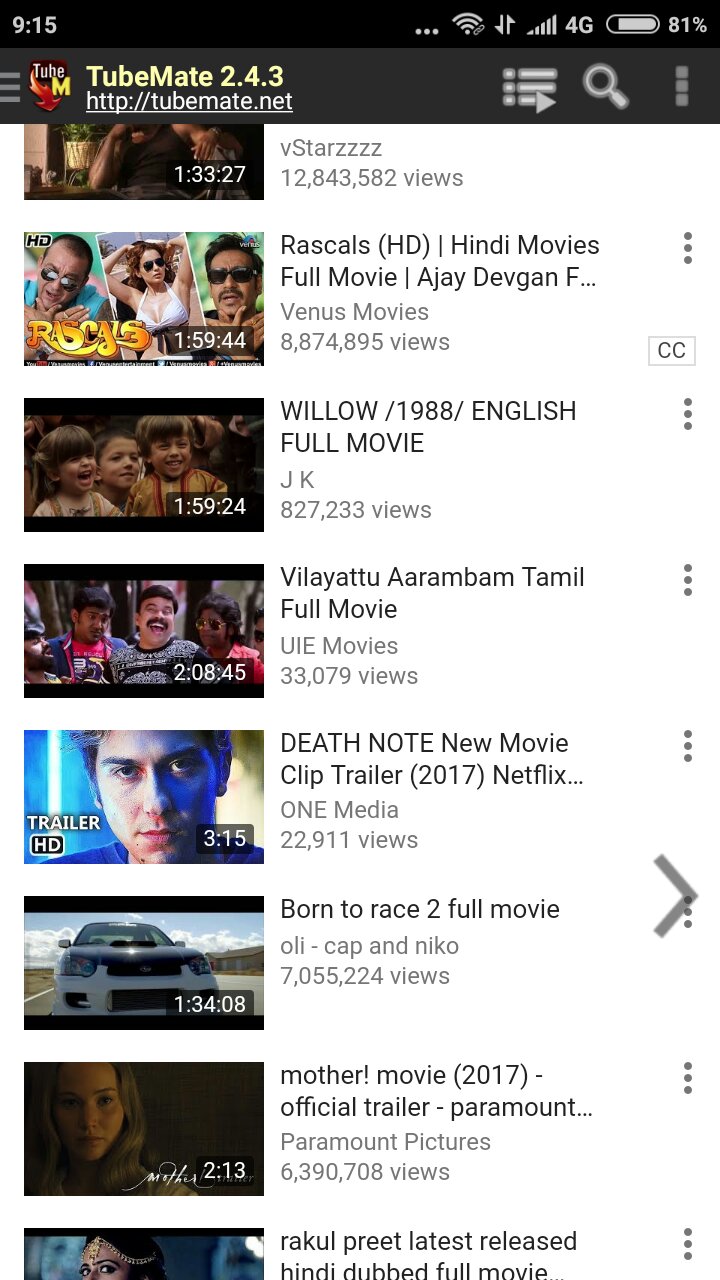Viewport: 720px width, 1280px height.
Task: Open the search magnifier
Action: (x=605, y=88)
